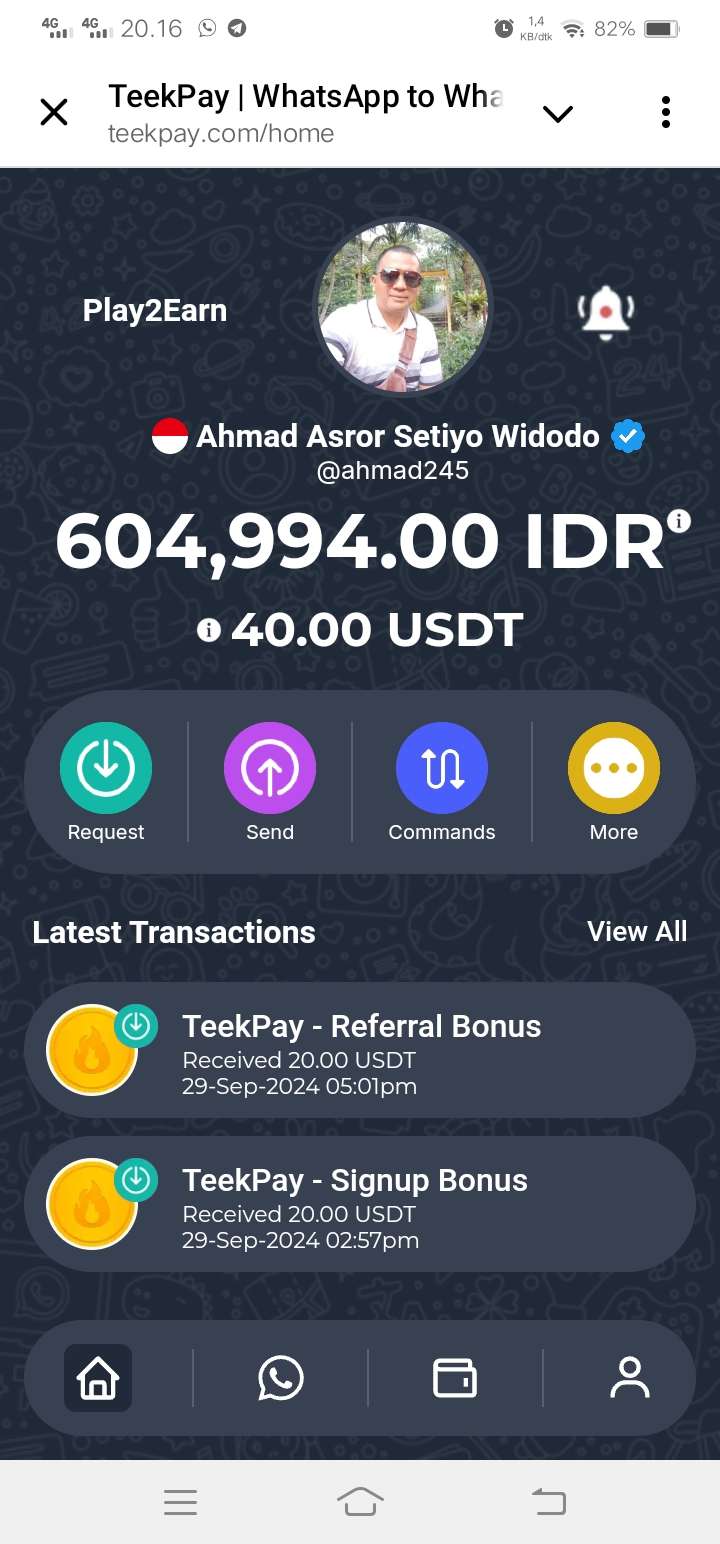Open the Signup Bonus transaction
720x1544 pixels.
coord(360,1204)
